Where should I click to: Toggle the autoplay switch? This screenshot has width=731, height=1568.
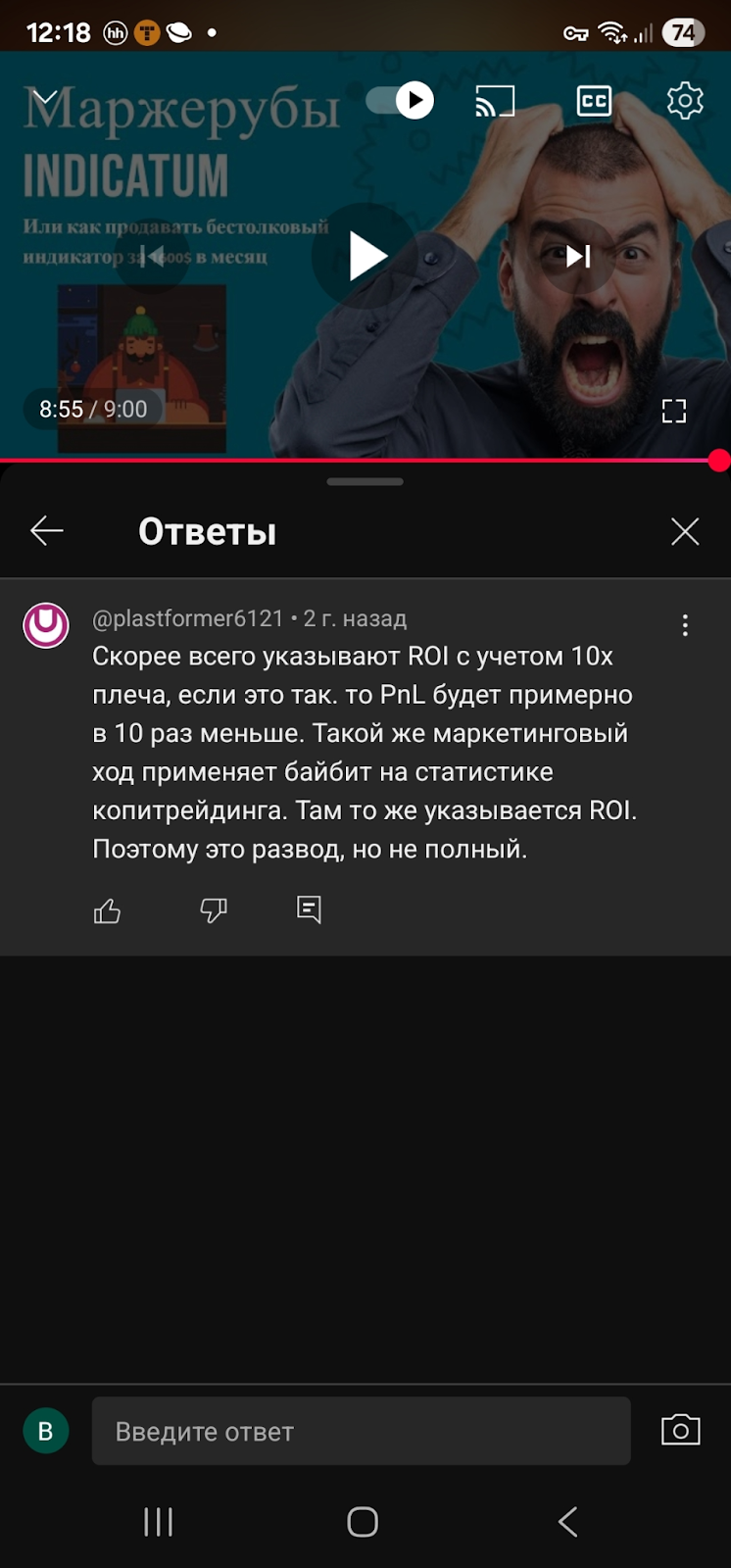(x=401, y=100)
